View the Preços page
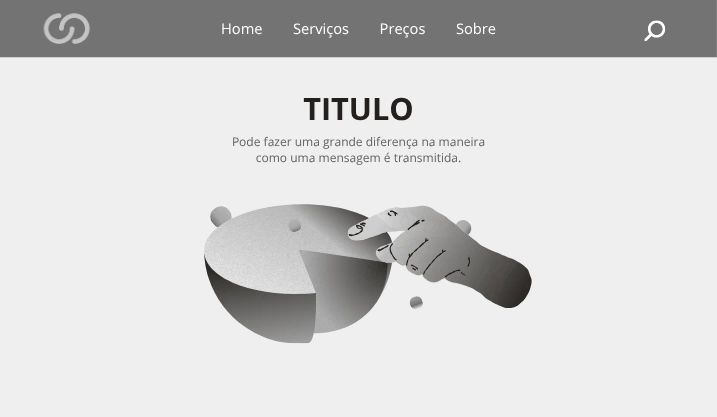This screenshot has width=717, height=417. tap(402, 29)
